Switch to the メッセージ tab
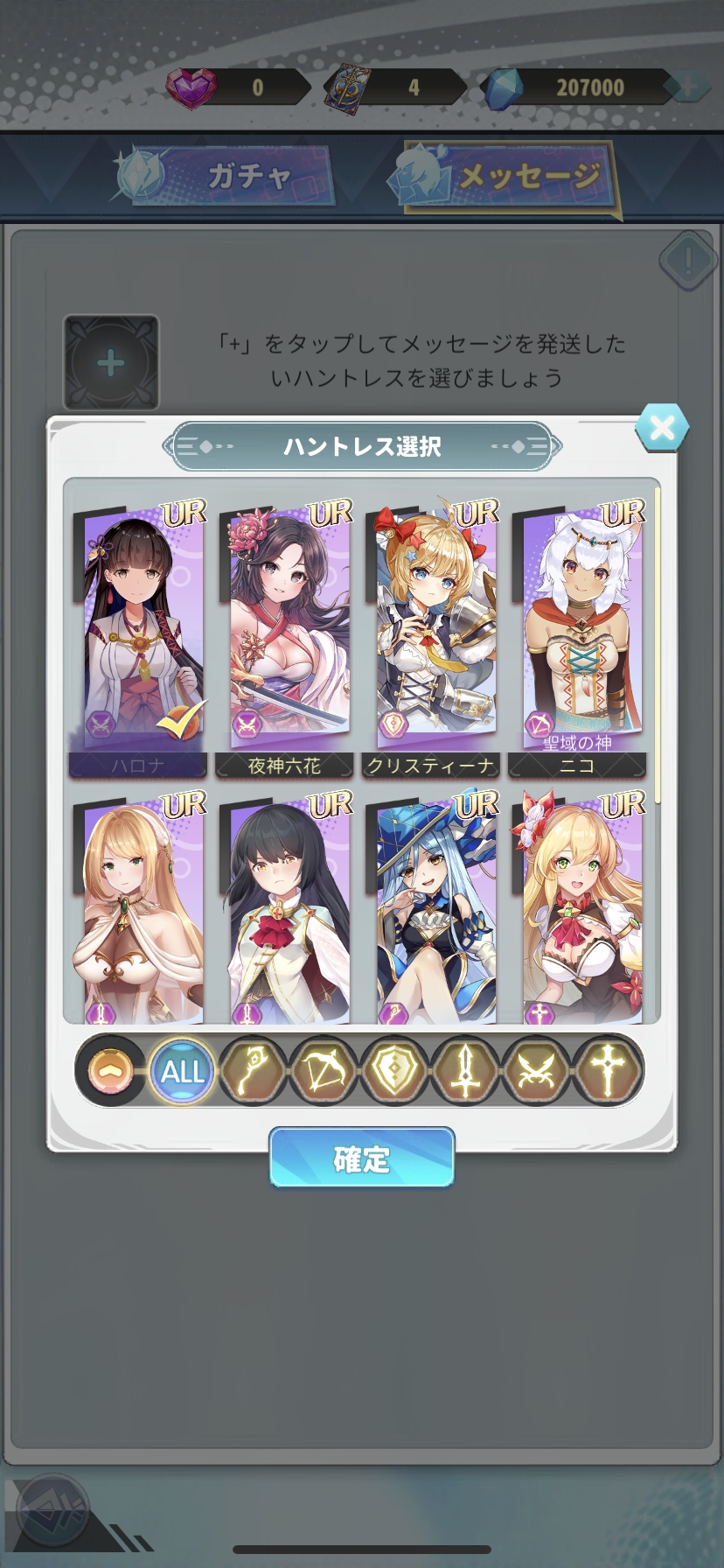Screen dimensions: 724x1568 [x=505, y=178]
